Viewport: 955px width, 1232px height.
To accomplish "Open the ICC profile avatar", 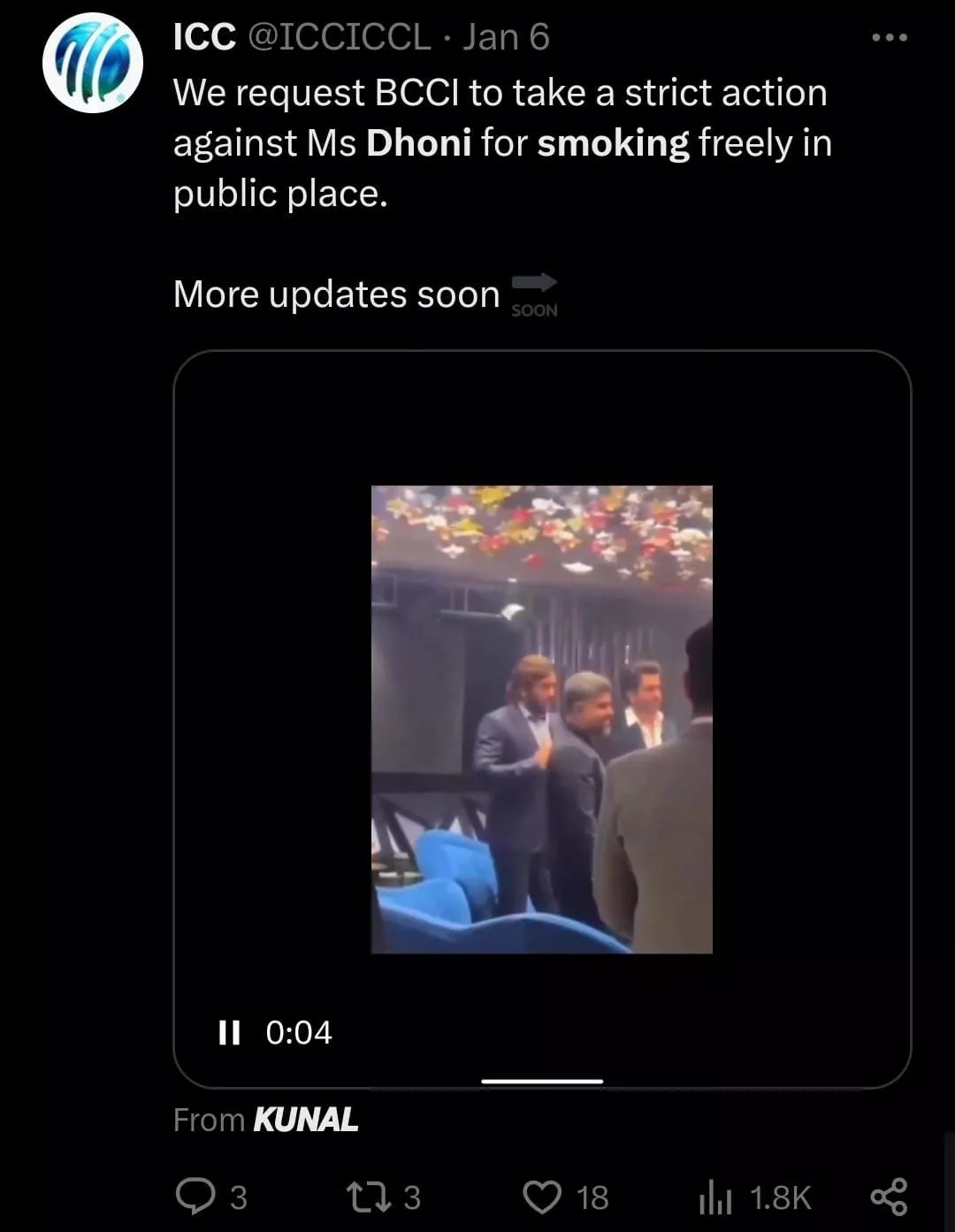I will [93, 63].
